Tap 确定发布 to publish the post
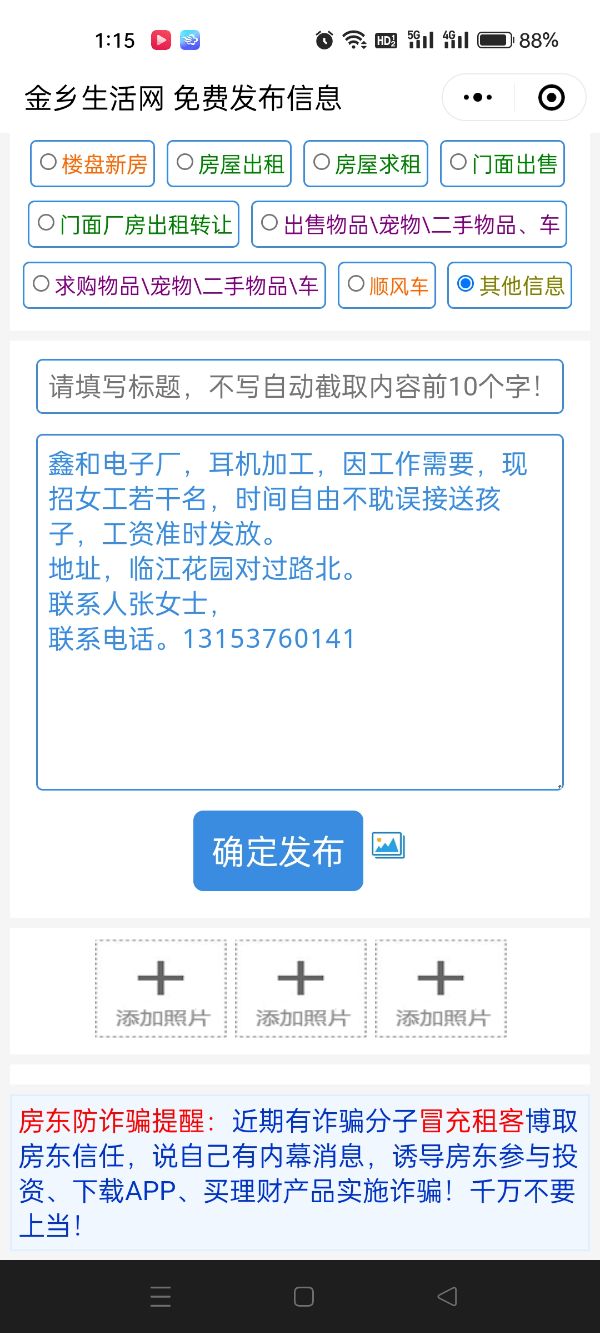The height and width of the screenshot is (1333, 600). (278, 851)
